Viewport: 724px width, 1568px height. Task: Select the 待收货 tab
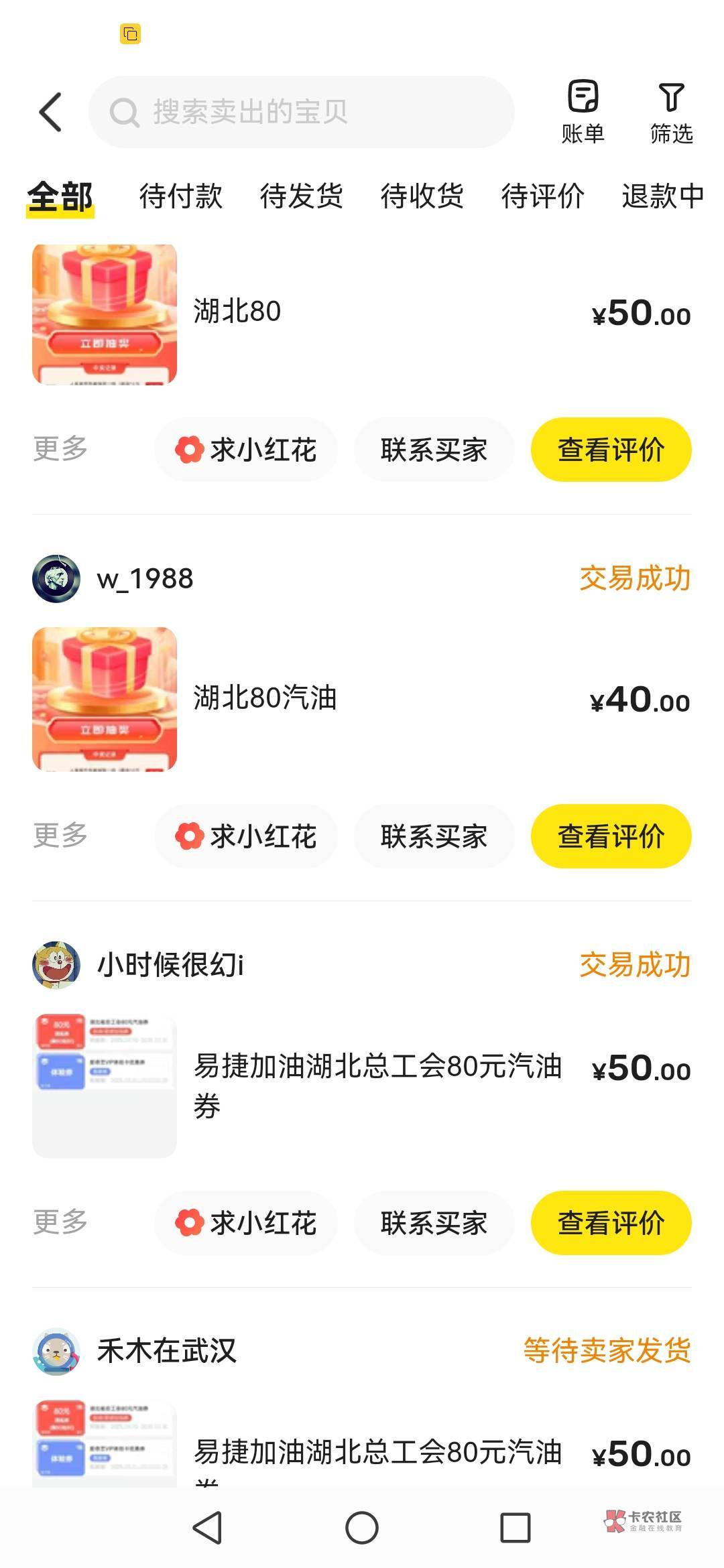[422, 196]
